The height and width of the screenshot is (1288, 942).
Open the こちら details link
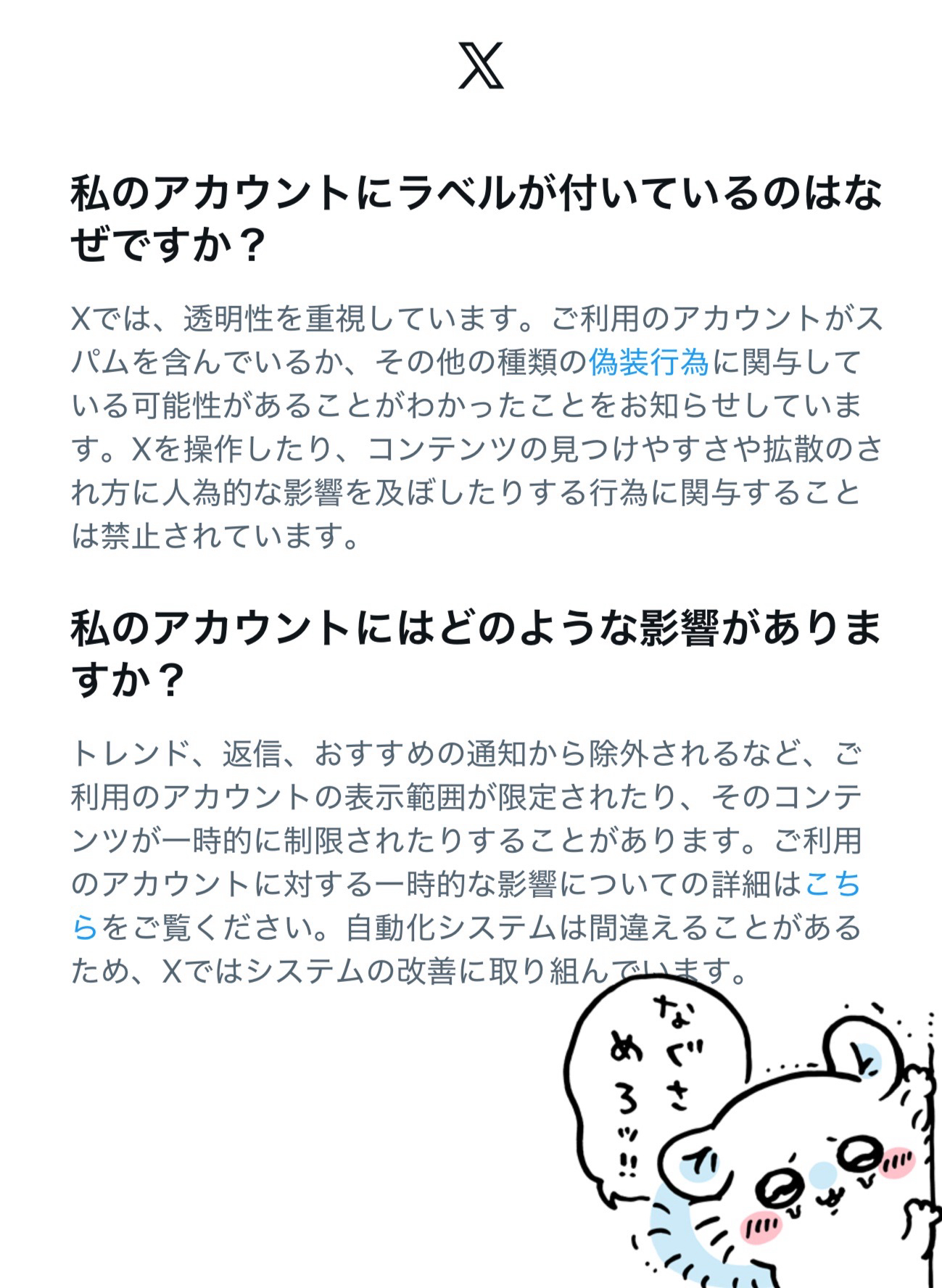(832, 884)
